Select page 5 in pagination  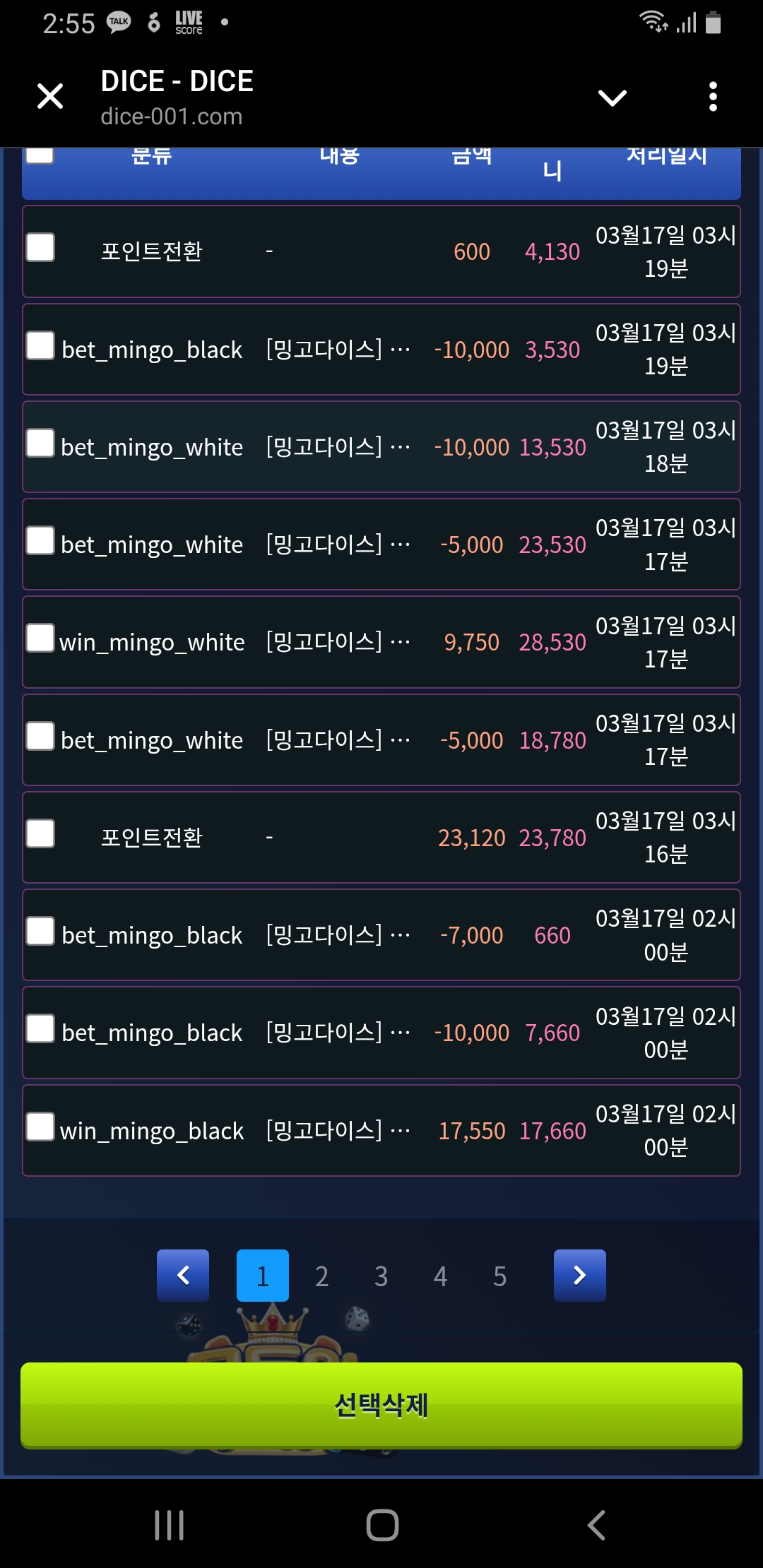499,1276
